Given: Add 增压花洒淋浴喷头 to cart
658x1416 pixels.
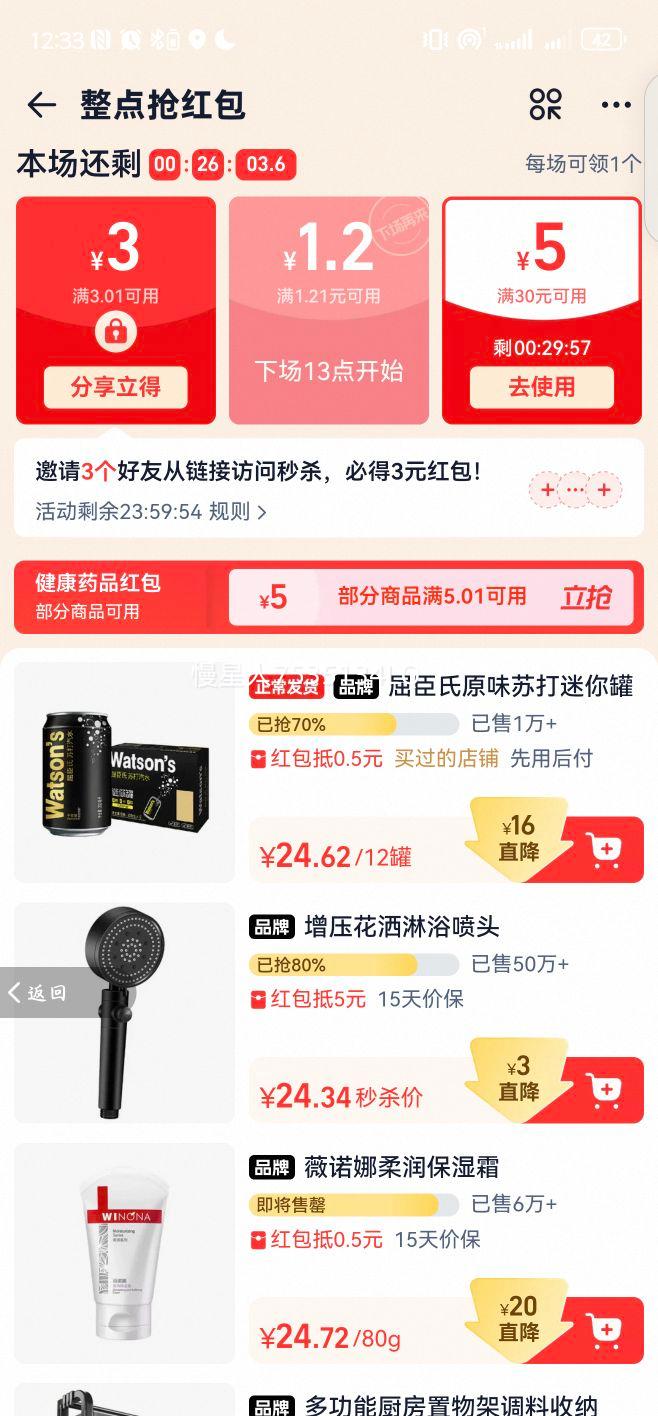Looking at the screenshot, I should pyautogui.click(x=604, y=1091).
